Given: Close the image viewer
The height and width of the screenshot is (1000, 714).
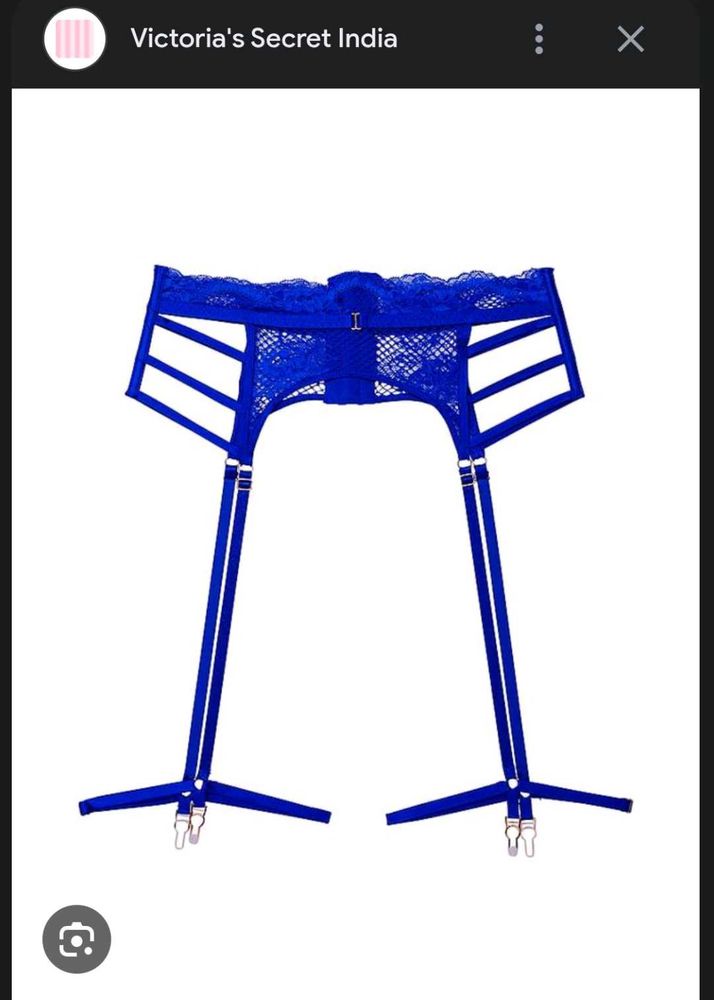Looking at the screenshot, I should point(630,40).
